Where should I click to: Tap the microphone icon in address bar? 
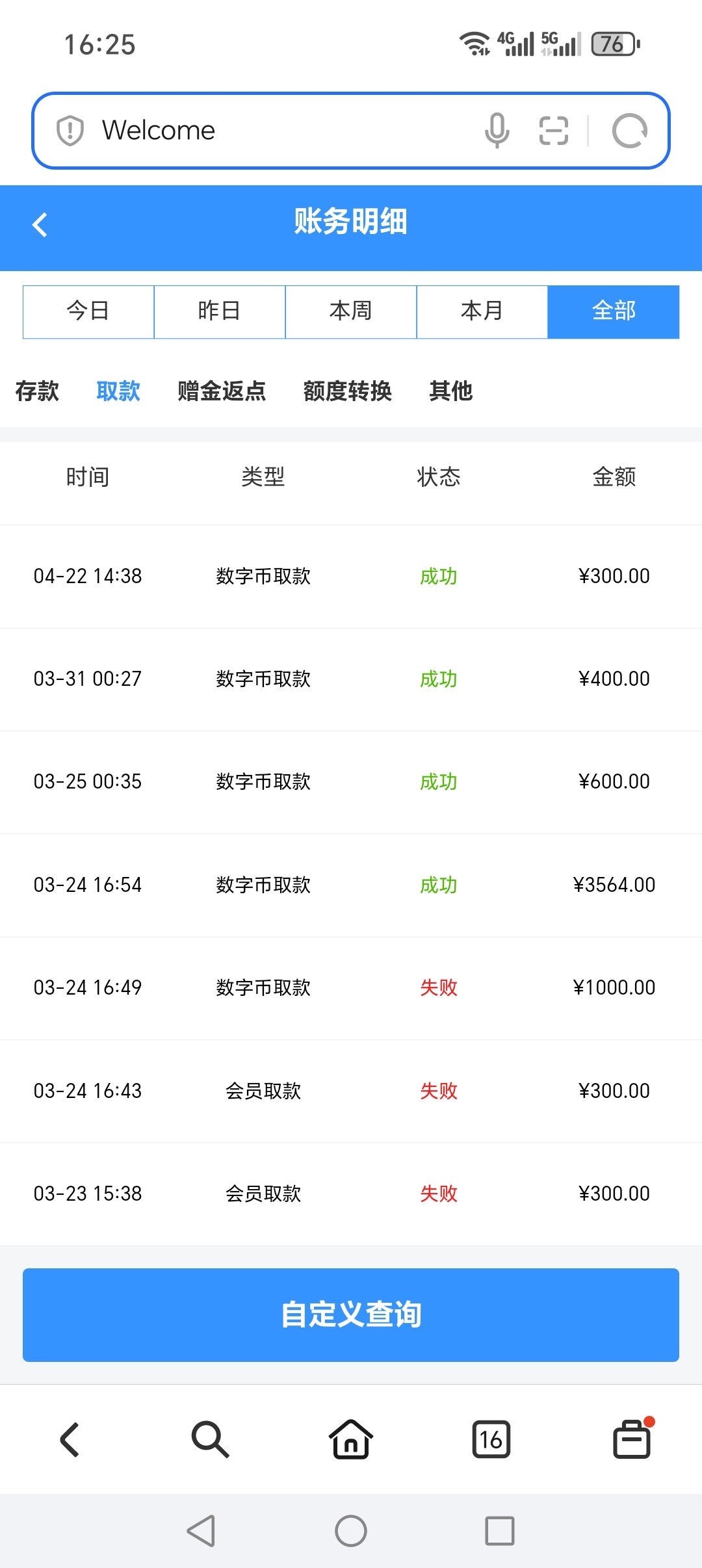tap(497, 130)
